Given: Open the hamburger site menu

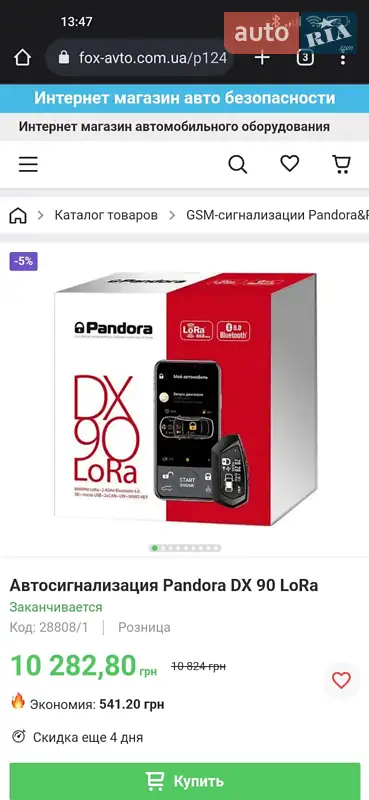Looking at the screenshot, I should [28, 164].
